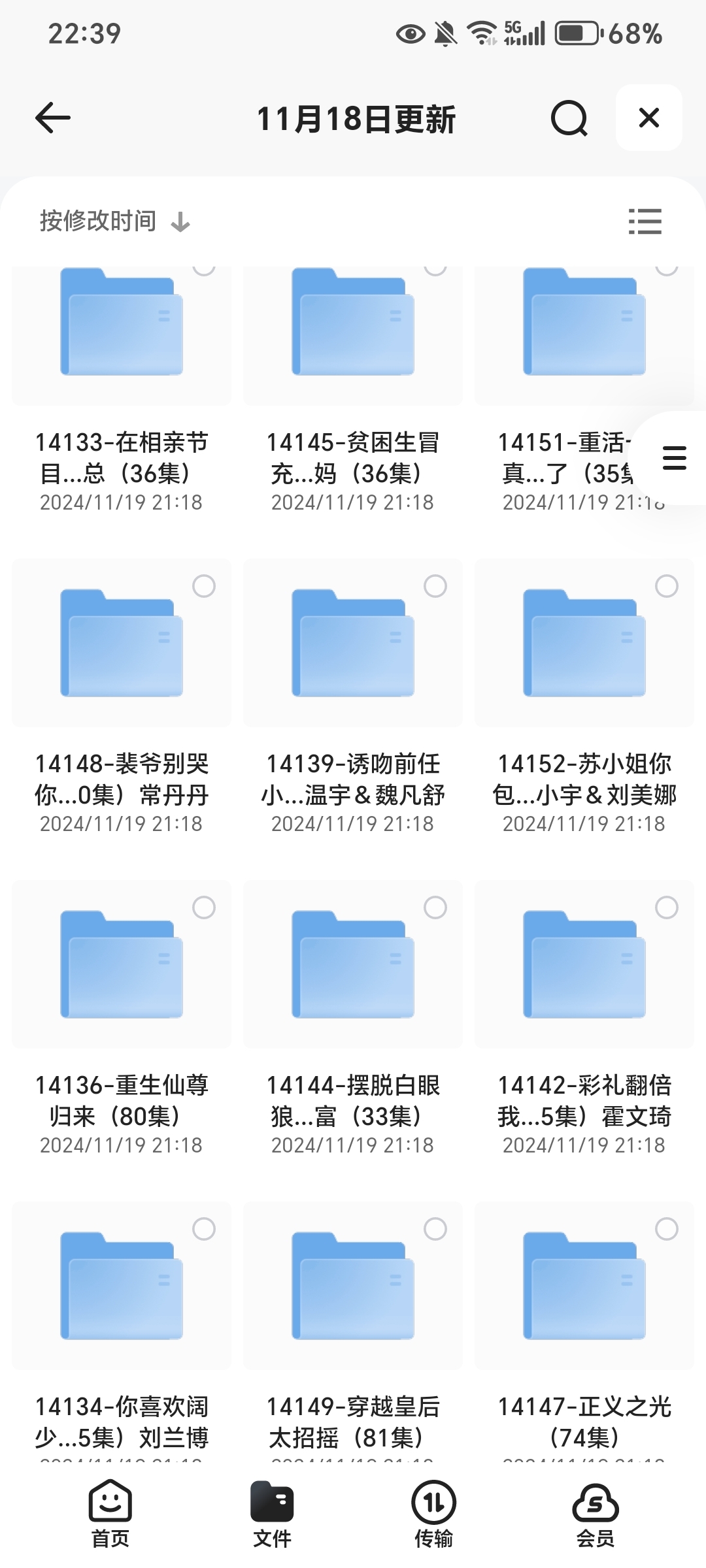Go to the 首页 tab

tap(110, 1514)
